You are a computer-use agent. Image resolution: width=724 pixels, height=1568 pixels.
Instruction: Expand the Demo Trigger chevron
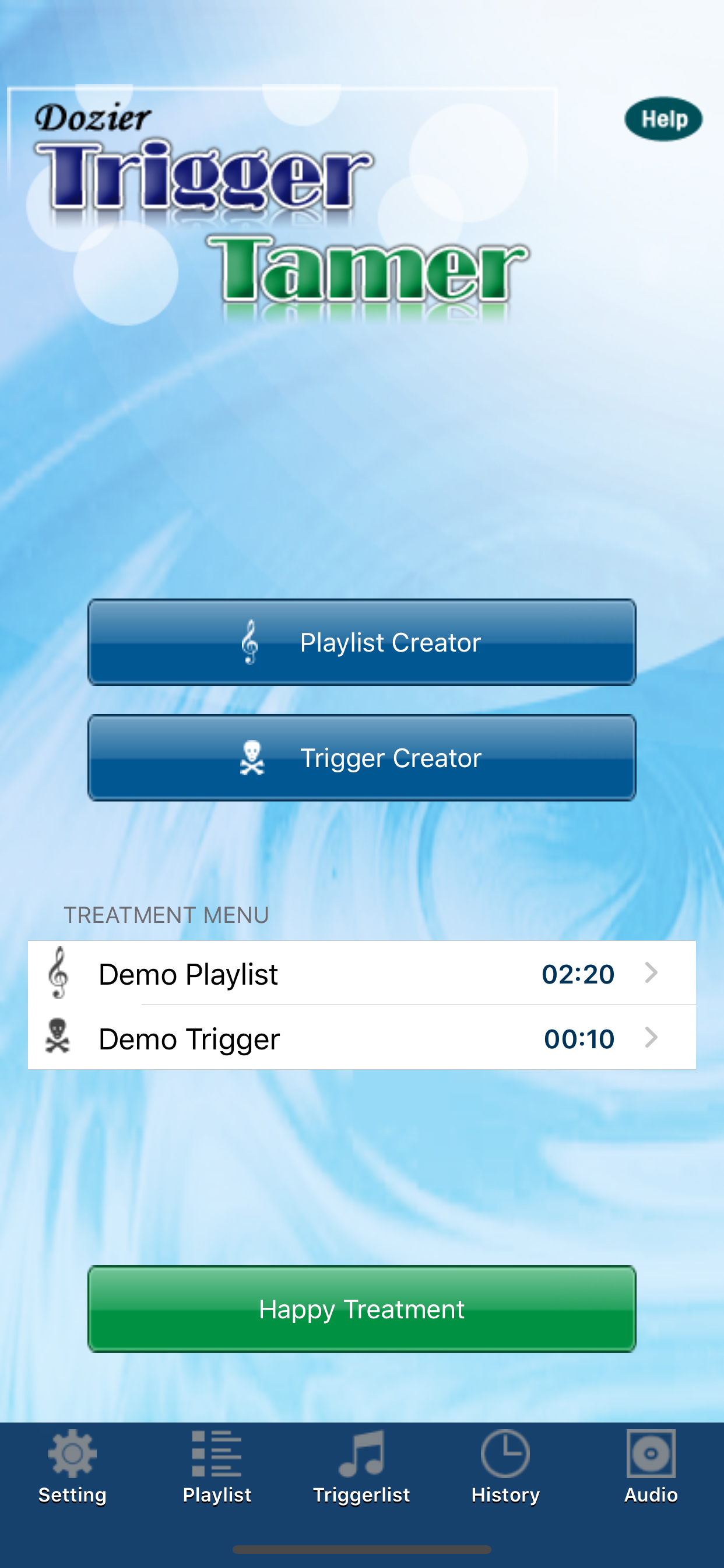[651, 1038]
